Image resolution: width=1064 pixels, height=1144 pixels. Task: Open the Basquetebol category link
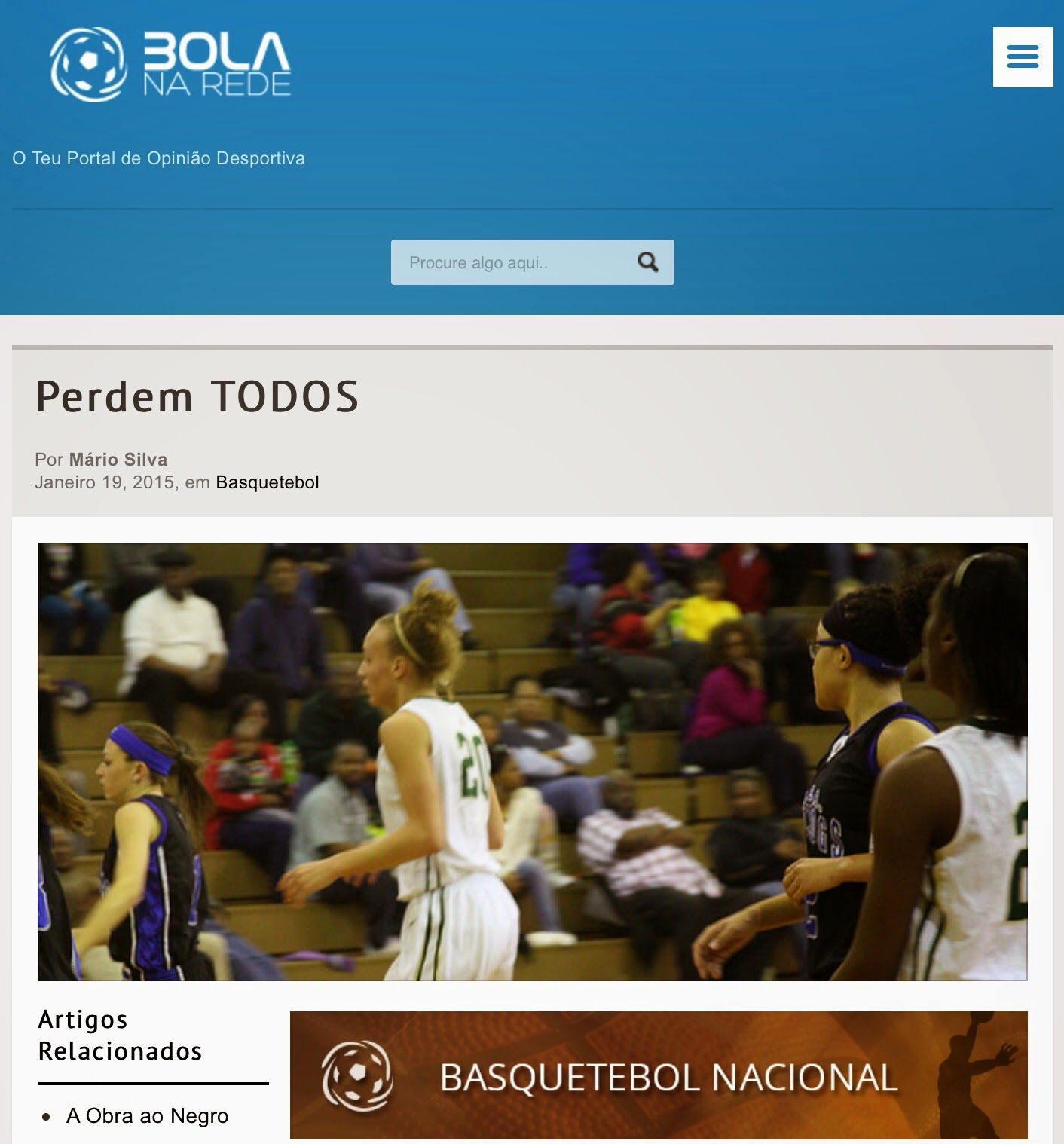click(x=268, y=482)
